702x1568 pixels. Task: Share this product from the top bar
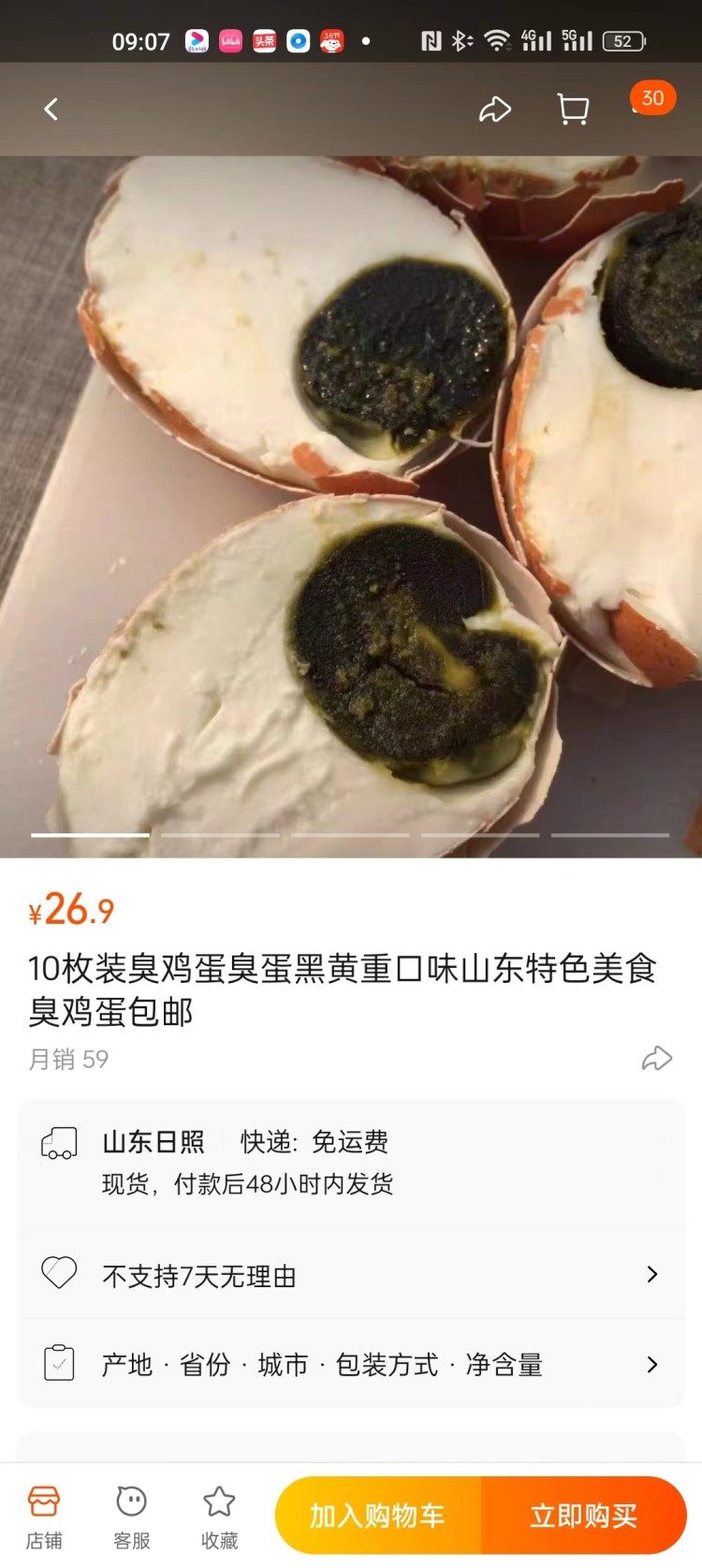494,110
